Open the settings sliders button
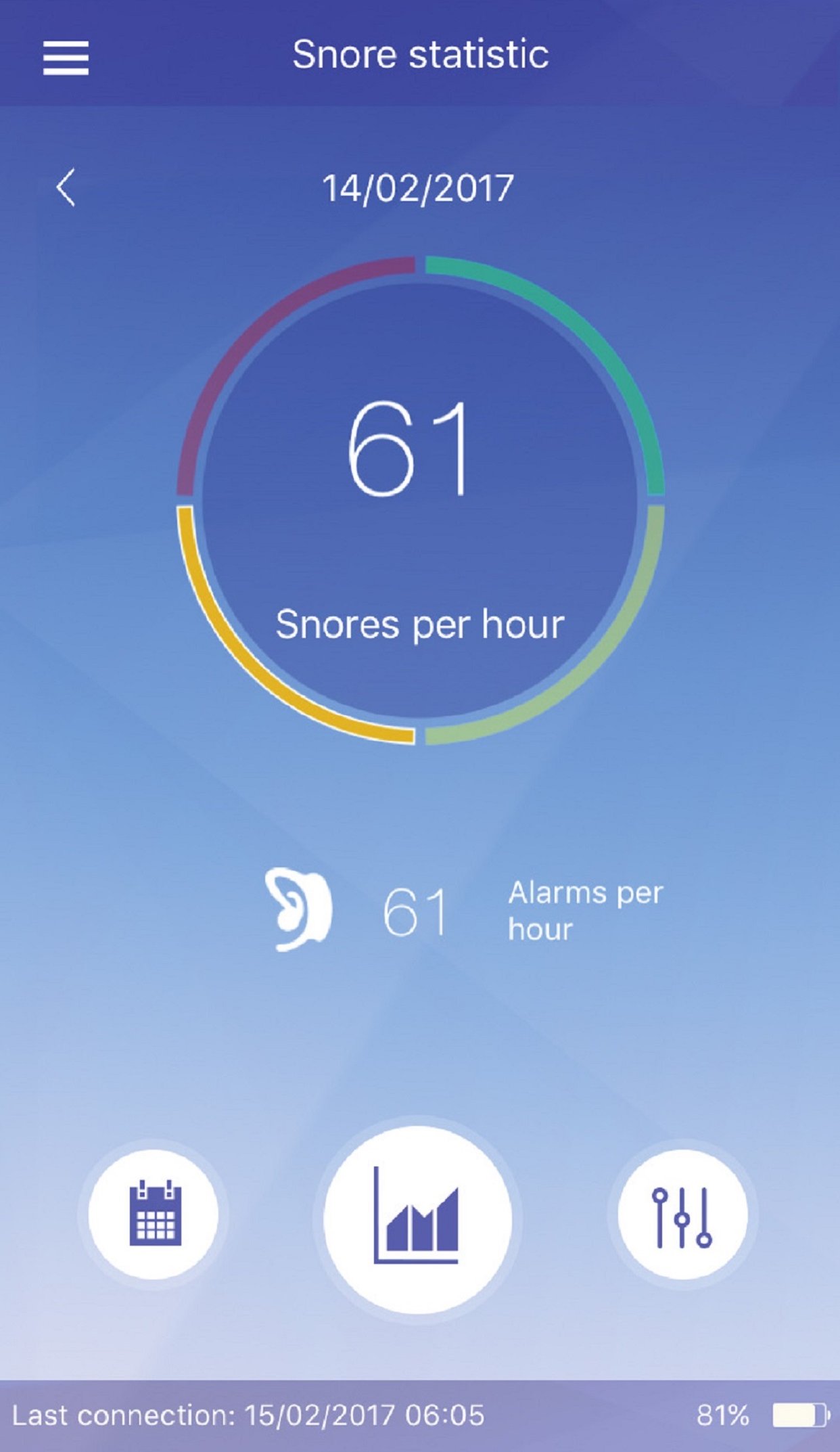The height and width of the screenshot is (1452, 840). tap(682, 1215)
